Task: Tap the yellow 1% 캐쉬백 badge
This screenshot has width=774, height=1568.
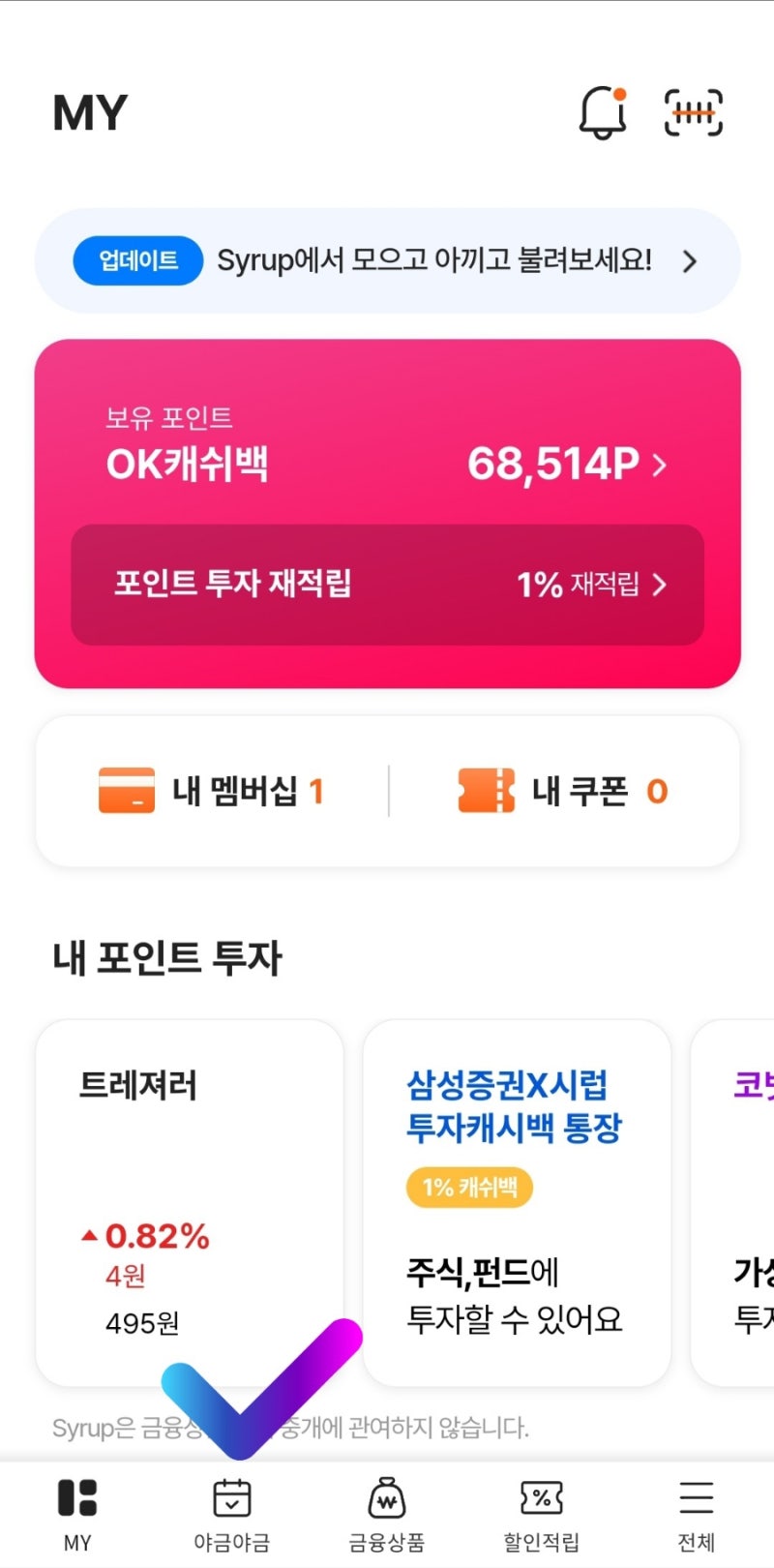Action: point(469,1186)
